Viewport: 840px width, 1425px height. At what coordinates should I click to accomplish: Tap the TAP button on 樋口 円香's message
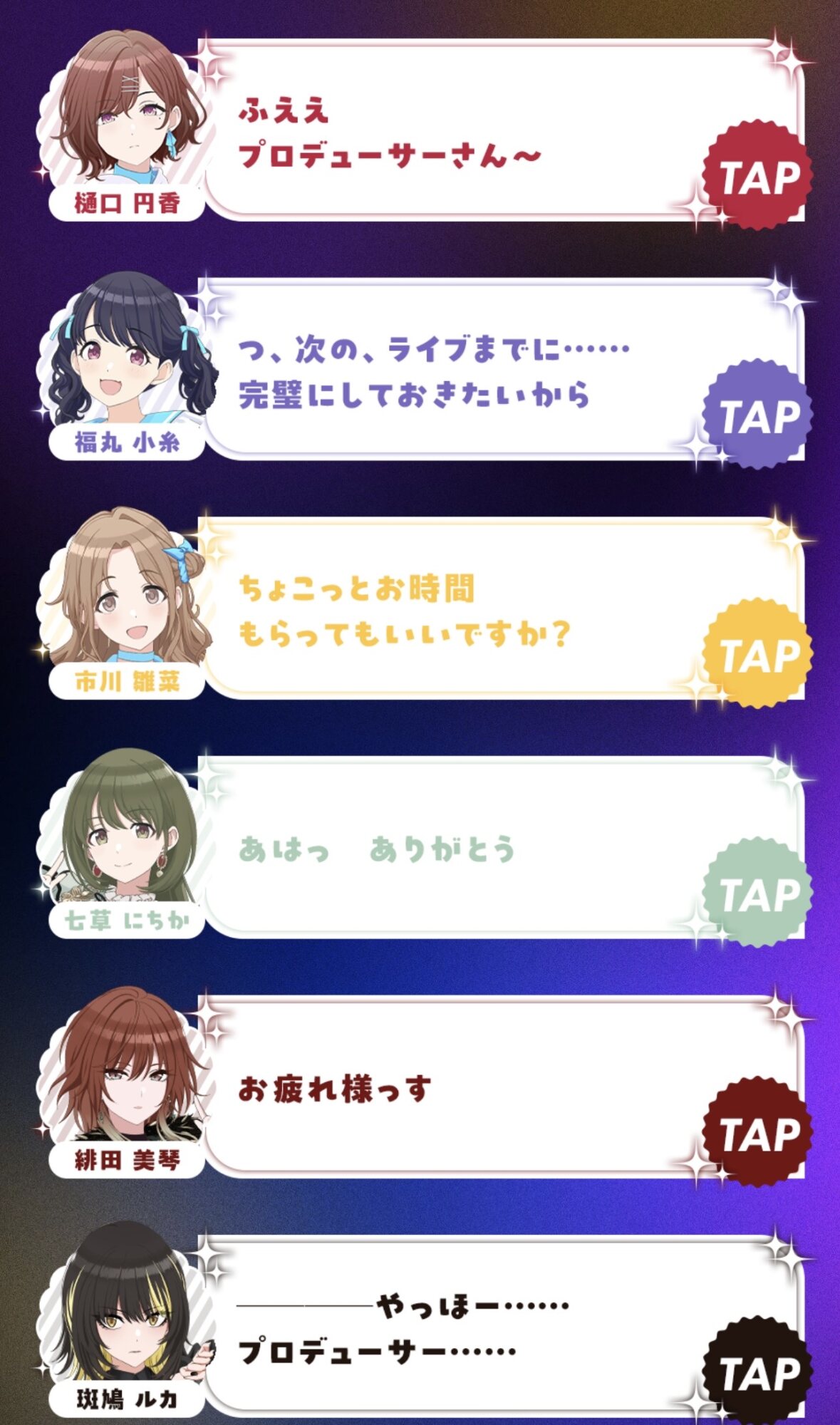pyautogui.click(x=757, y=176)
